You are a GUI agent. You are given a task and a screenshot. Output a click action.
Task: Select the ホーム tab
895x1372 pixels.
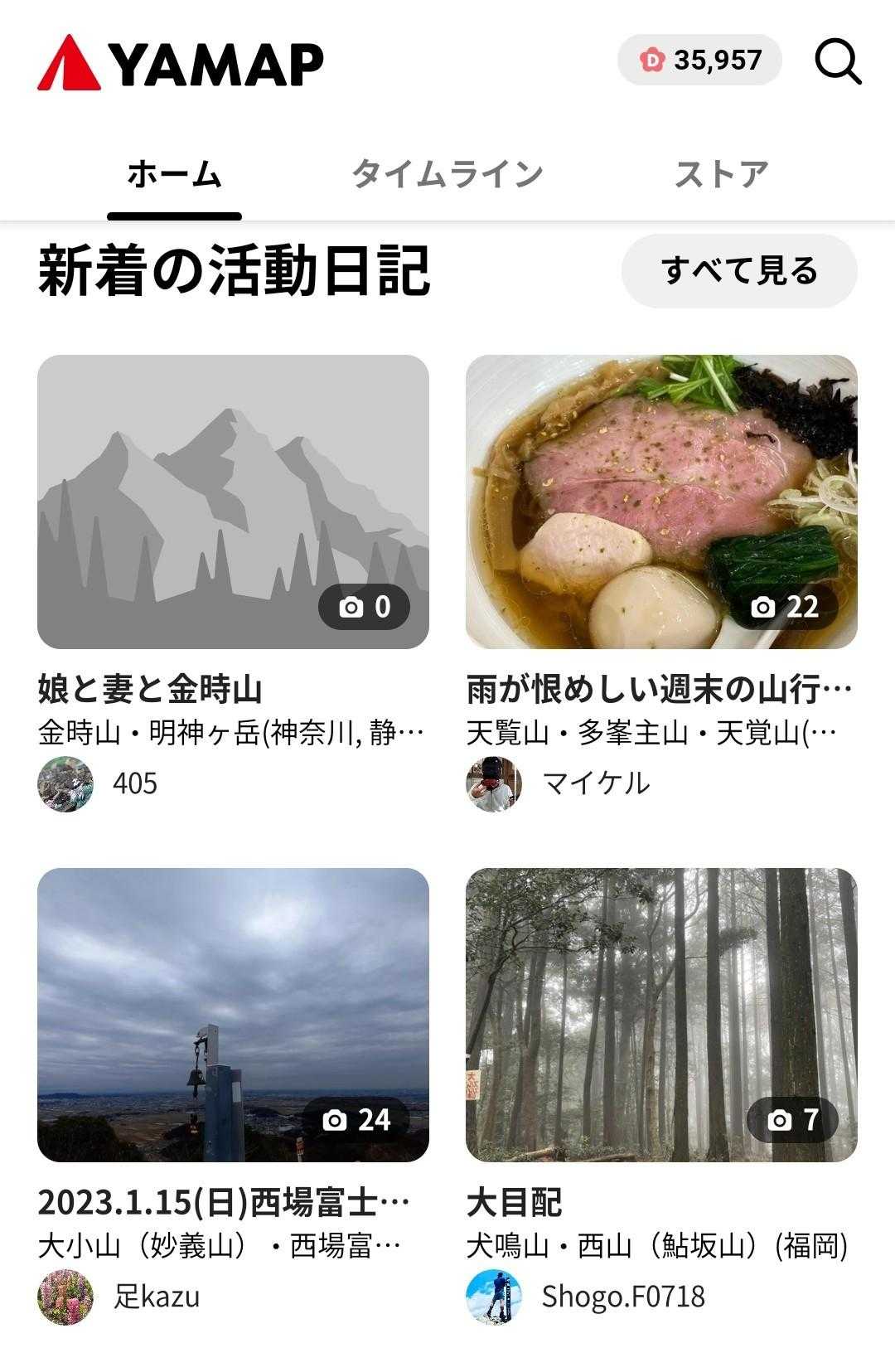(174, 174)
